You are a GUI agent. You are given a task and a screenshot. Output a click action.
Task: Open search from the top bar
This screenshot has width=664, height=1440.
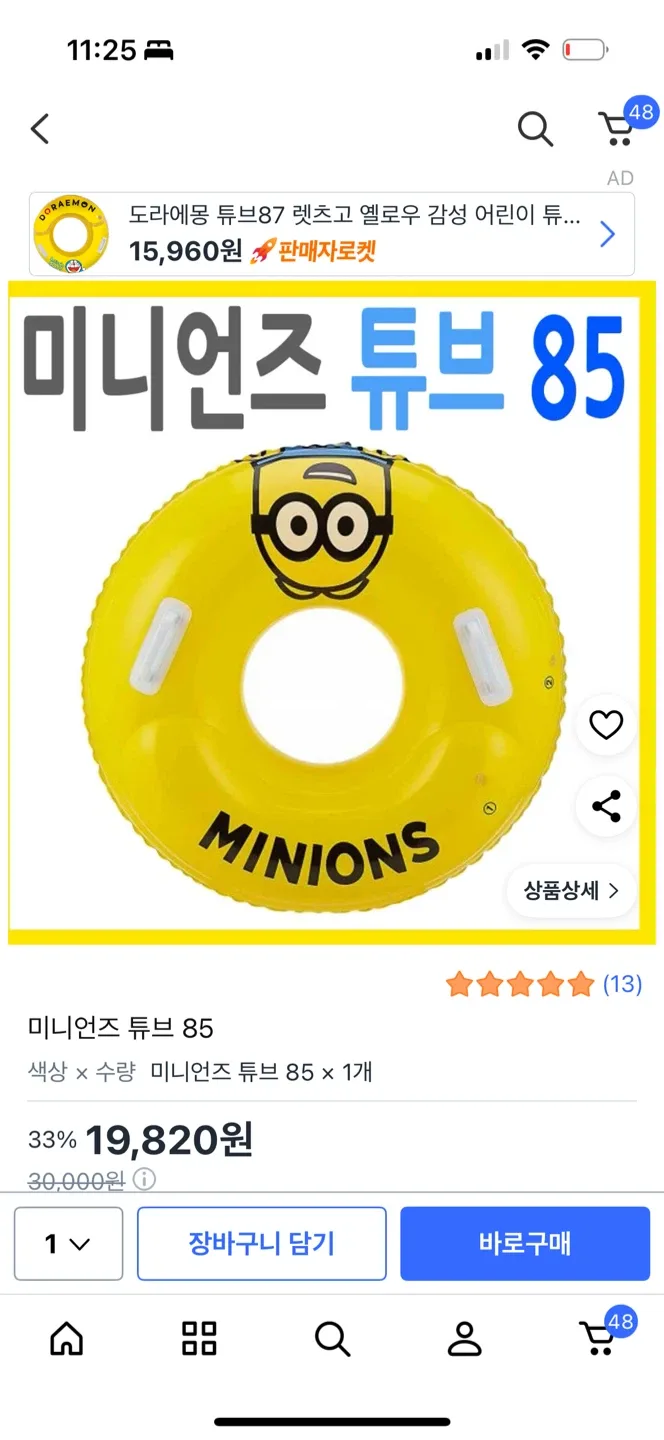click(x=535, y=129)
